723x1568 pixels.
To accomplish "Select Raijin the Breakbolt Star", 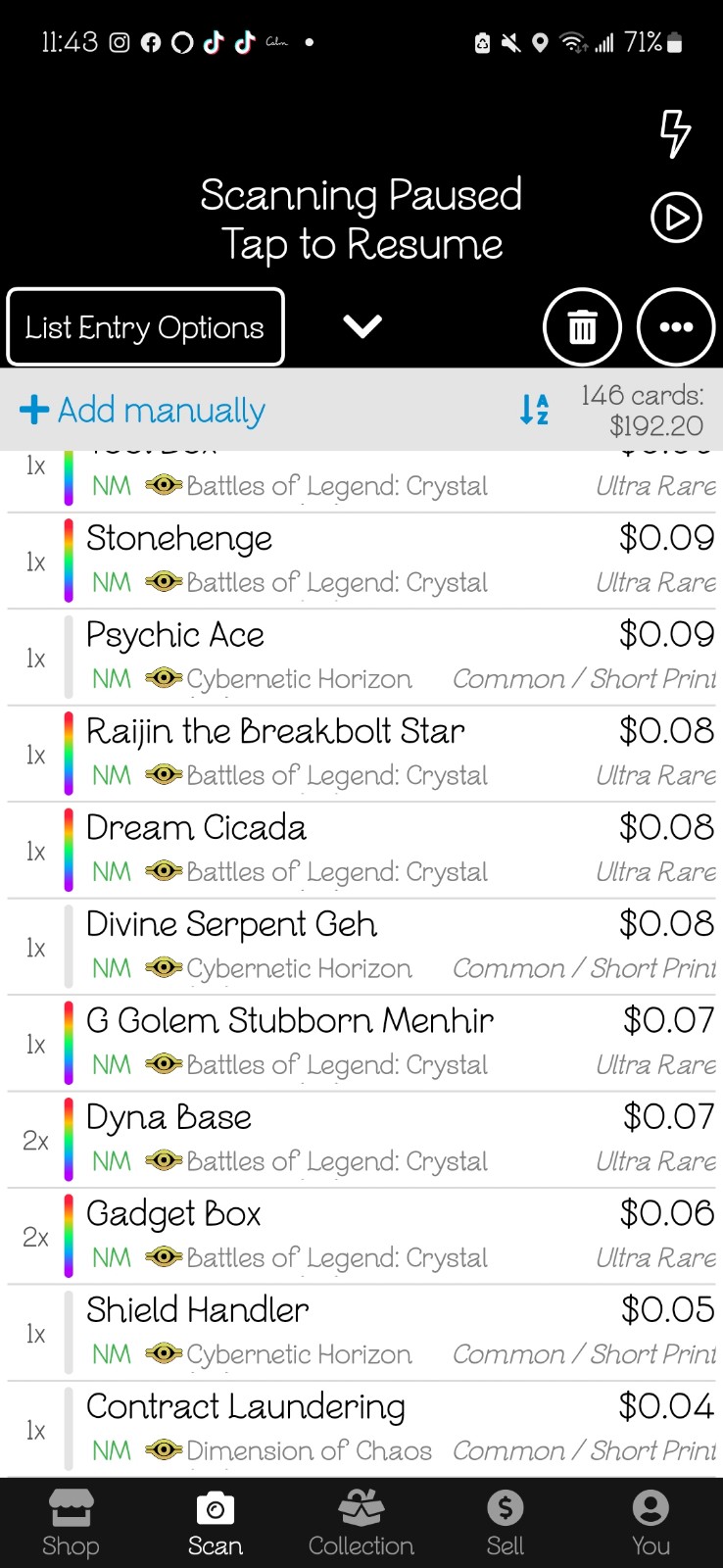I will (361, 754).
